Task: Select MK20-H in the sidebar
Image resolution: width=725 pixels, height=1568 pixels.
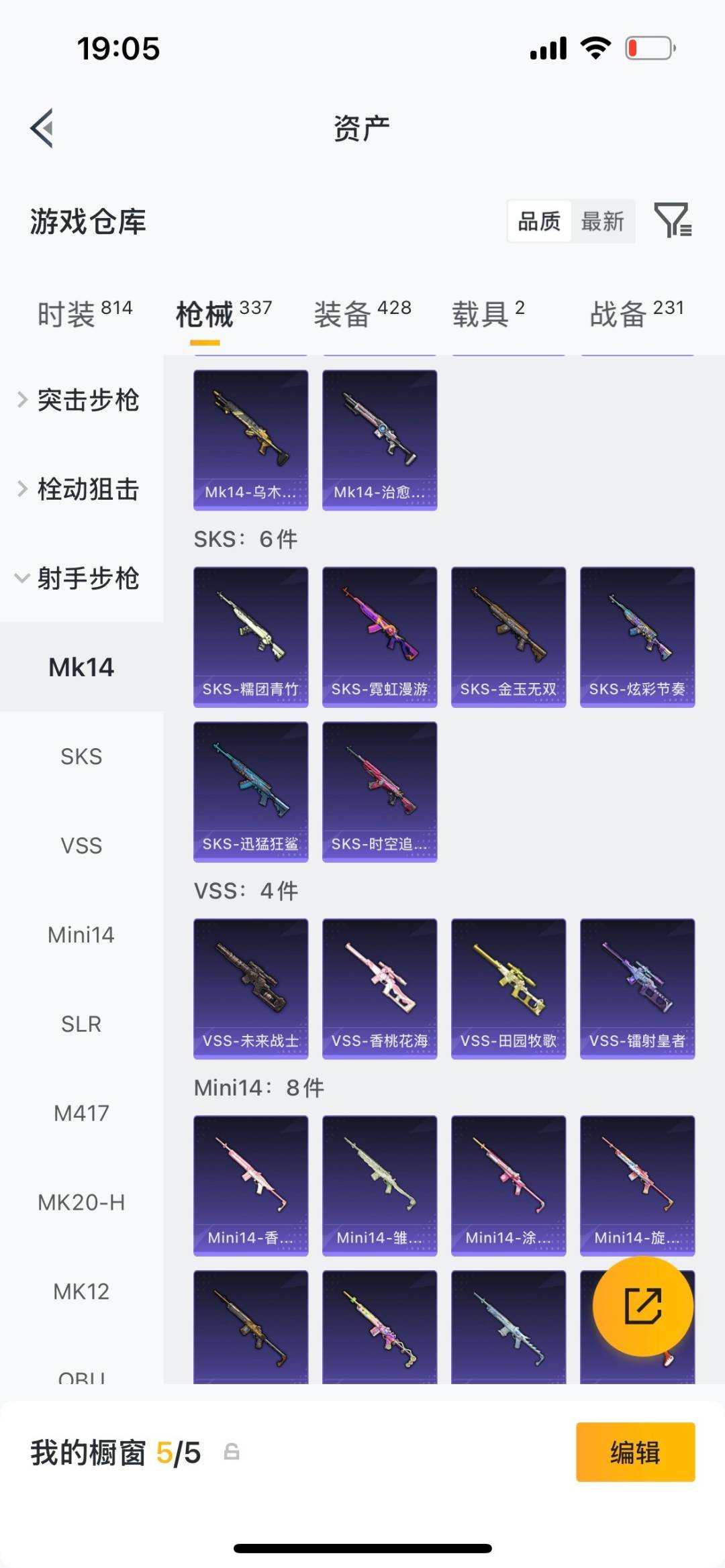Action: [81, 1202]
